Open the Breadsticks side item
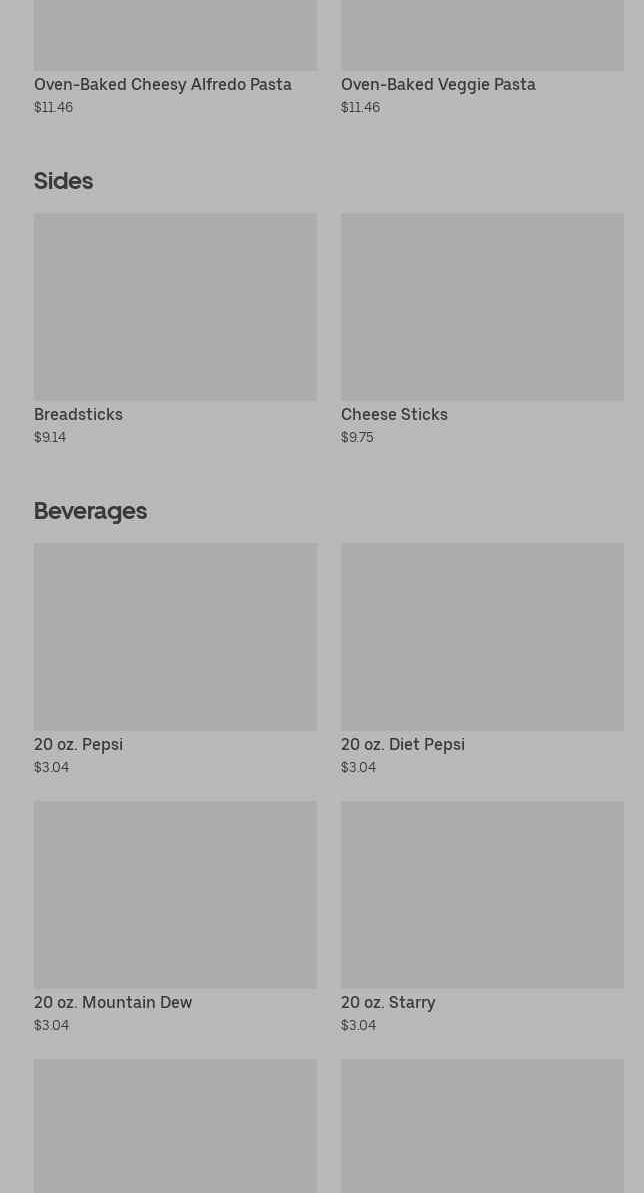 [175, 329]
